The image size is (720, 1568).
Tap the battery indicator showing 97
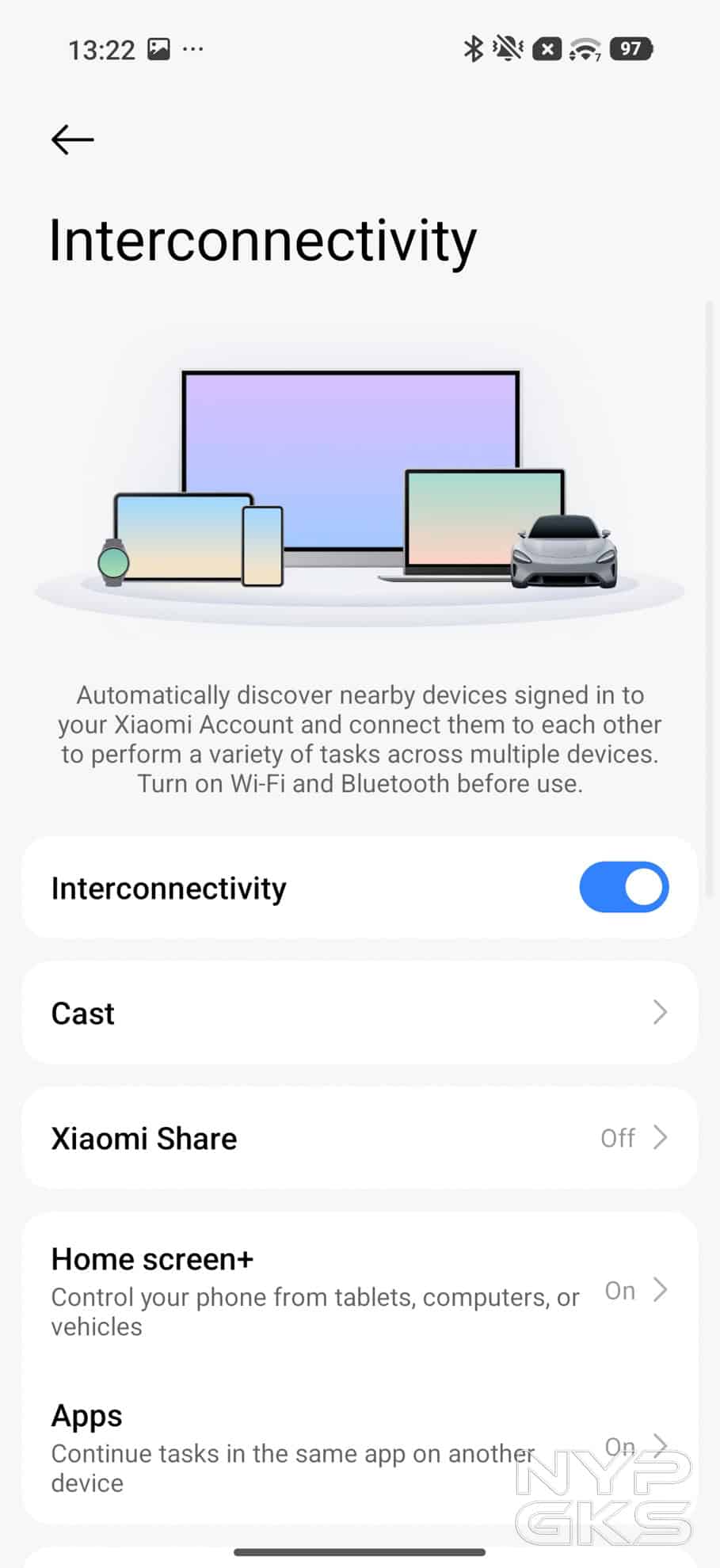[631, 49]
